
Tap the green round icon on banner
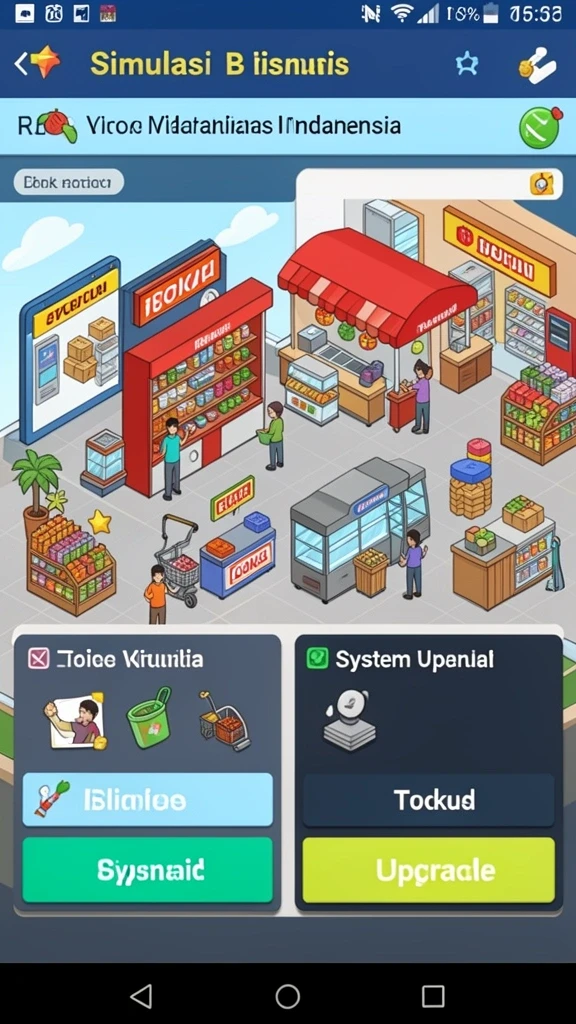click(540, 127)
